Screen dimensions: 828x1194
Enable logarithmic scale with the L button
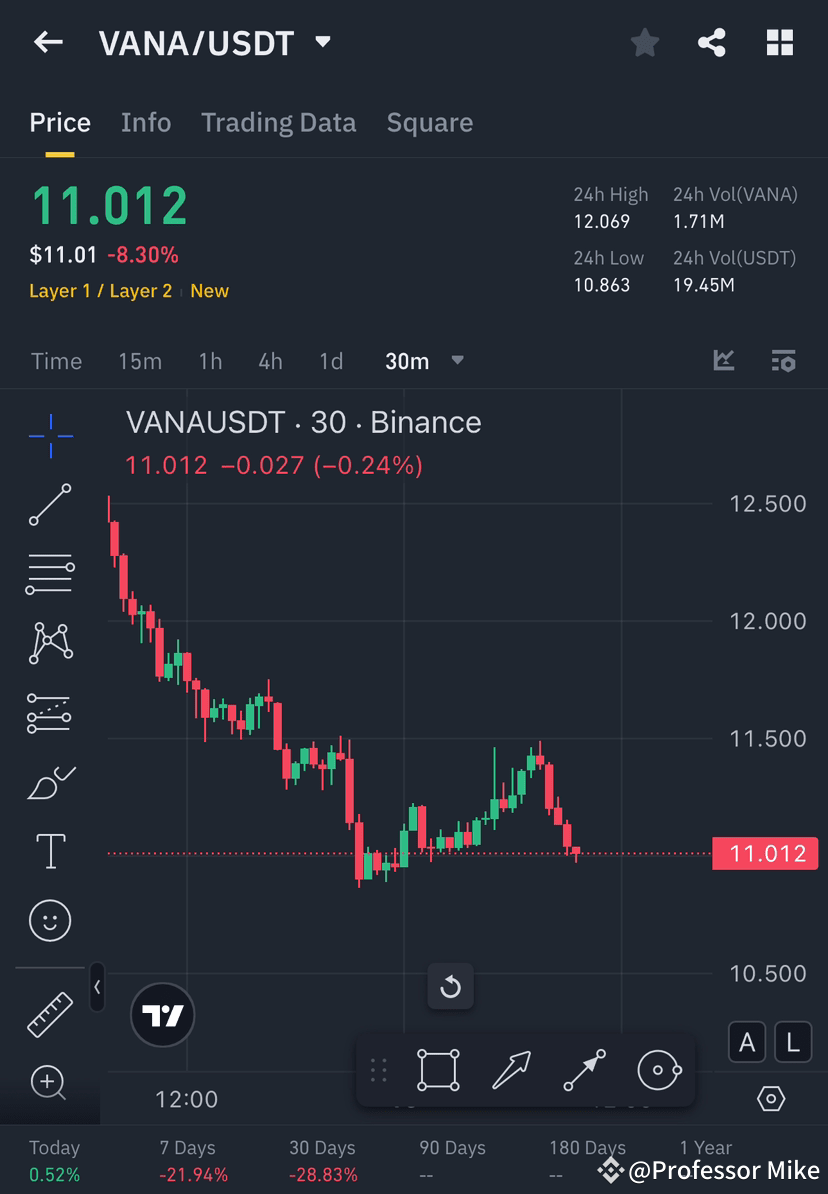(x=792, y=1042)
